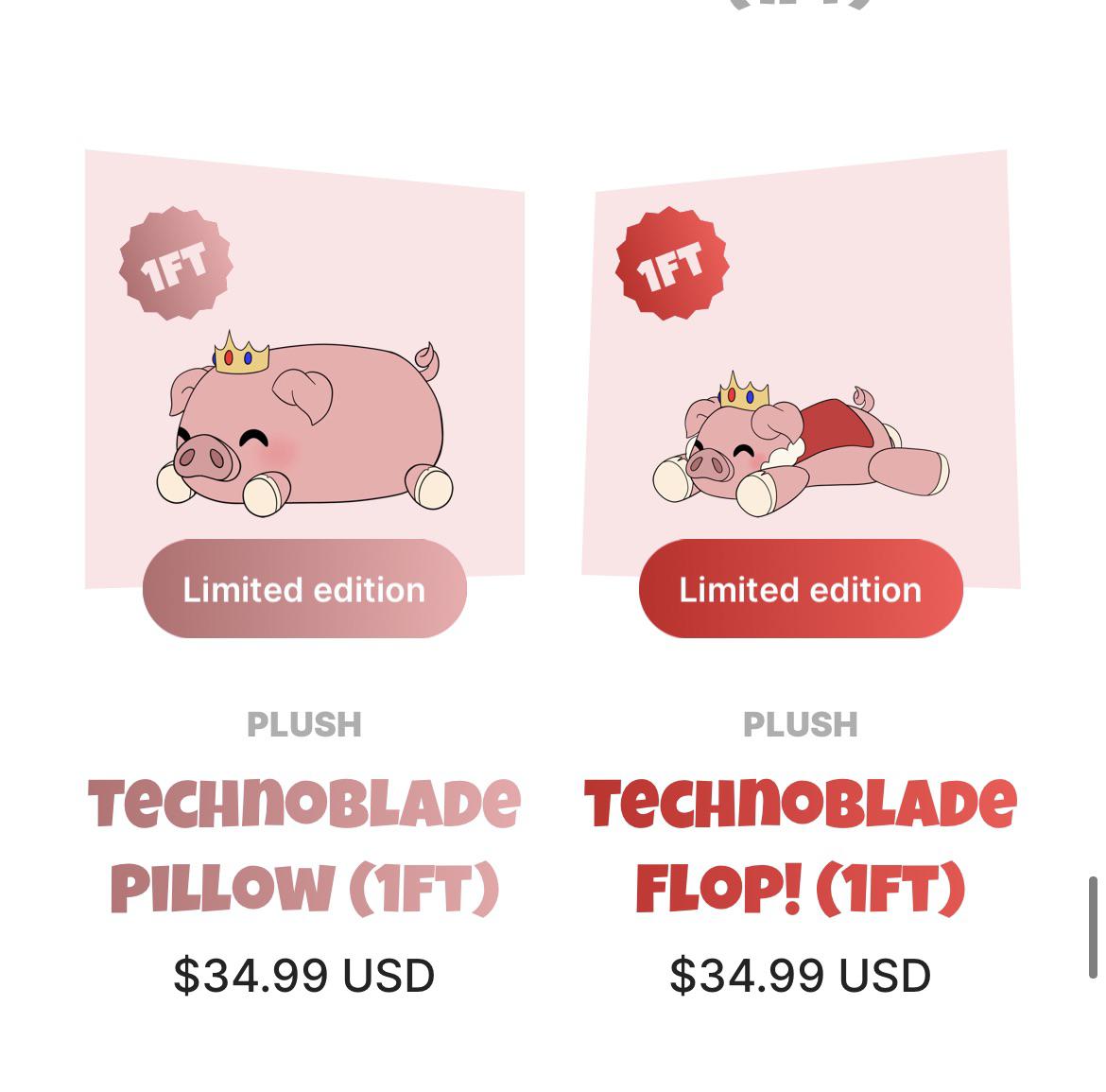Tap the Technoblade Flop! (1FT) title link

pos(801,846)
